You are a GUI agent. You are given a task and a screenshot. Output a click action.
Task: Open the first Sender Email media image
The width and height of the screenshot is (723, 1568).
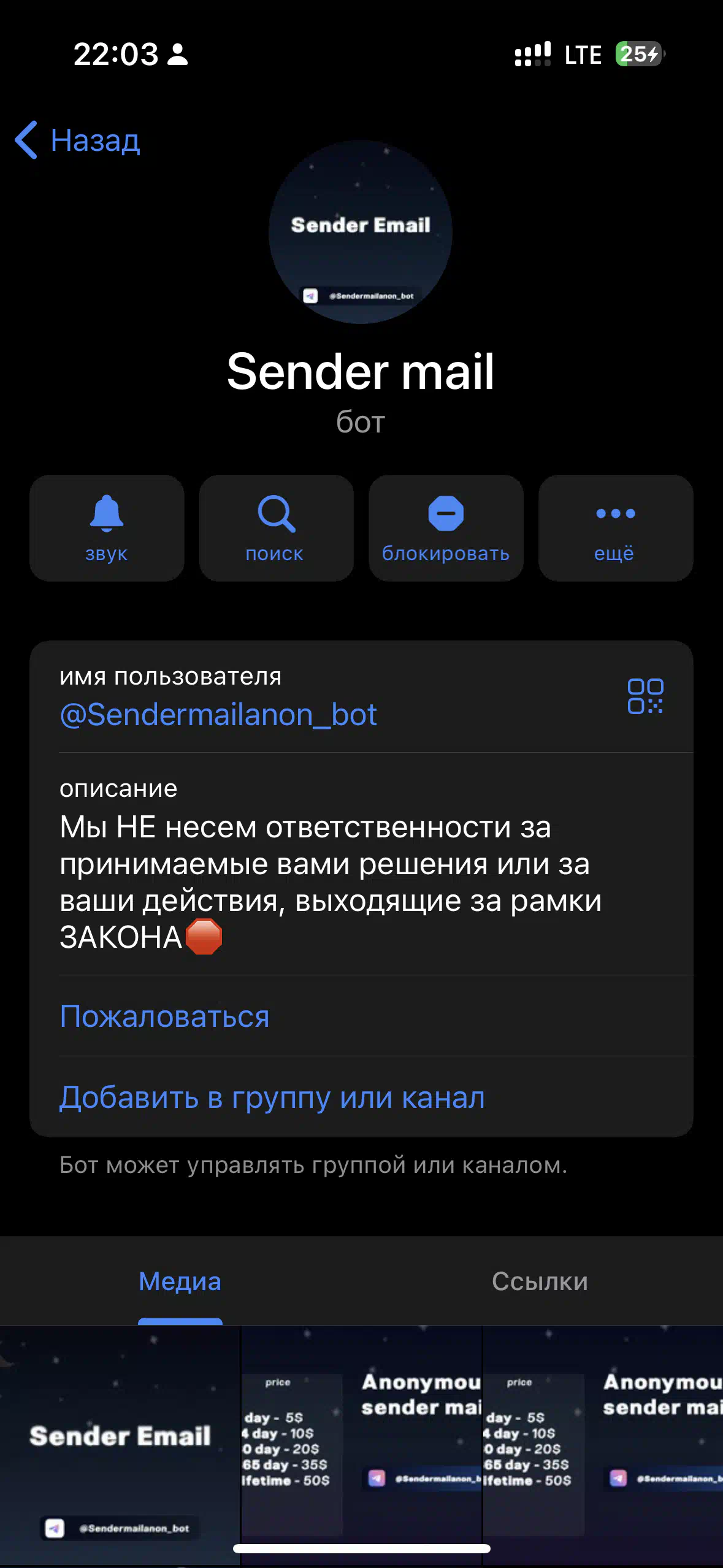(x=120, y=1445)
